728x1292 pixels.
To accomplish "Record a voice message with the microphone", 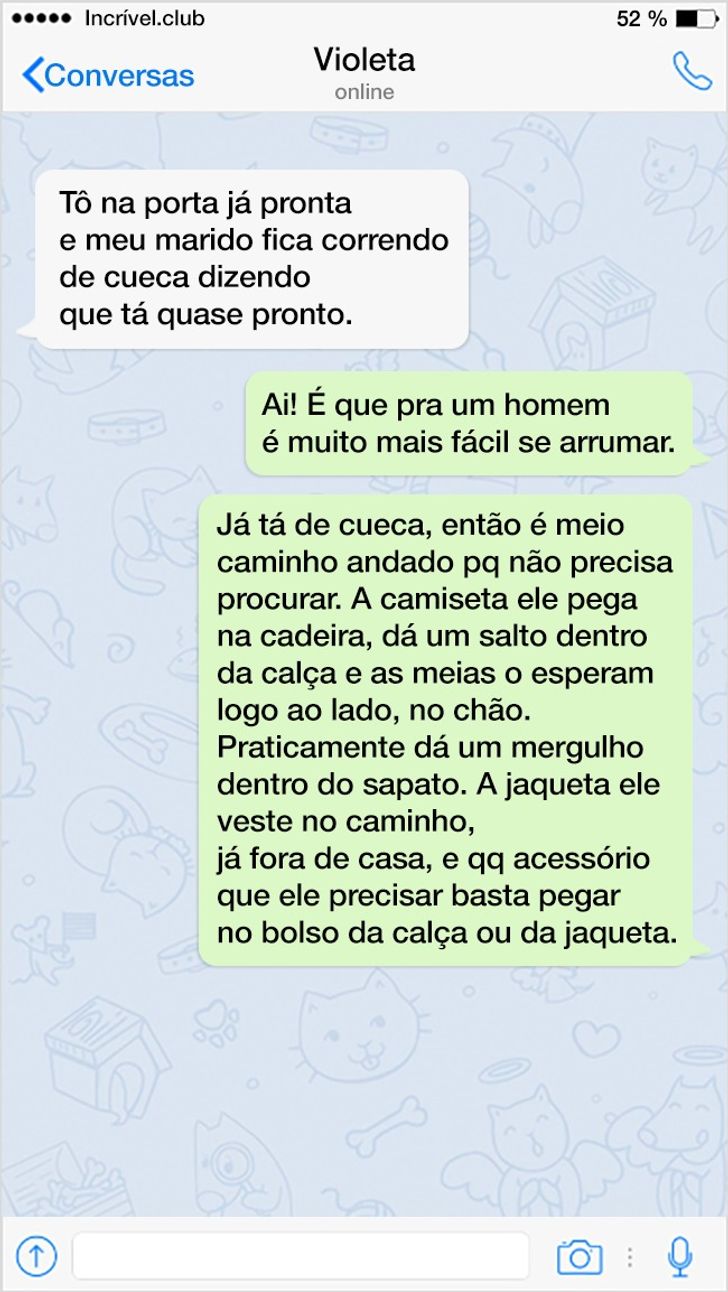I will pos(680,1256).
